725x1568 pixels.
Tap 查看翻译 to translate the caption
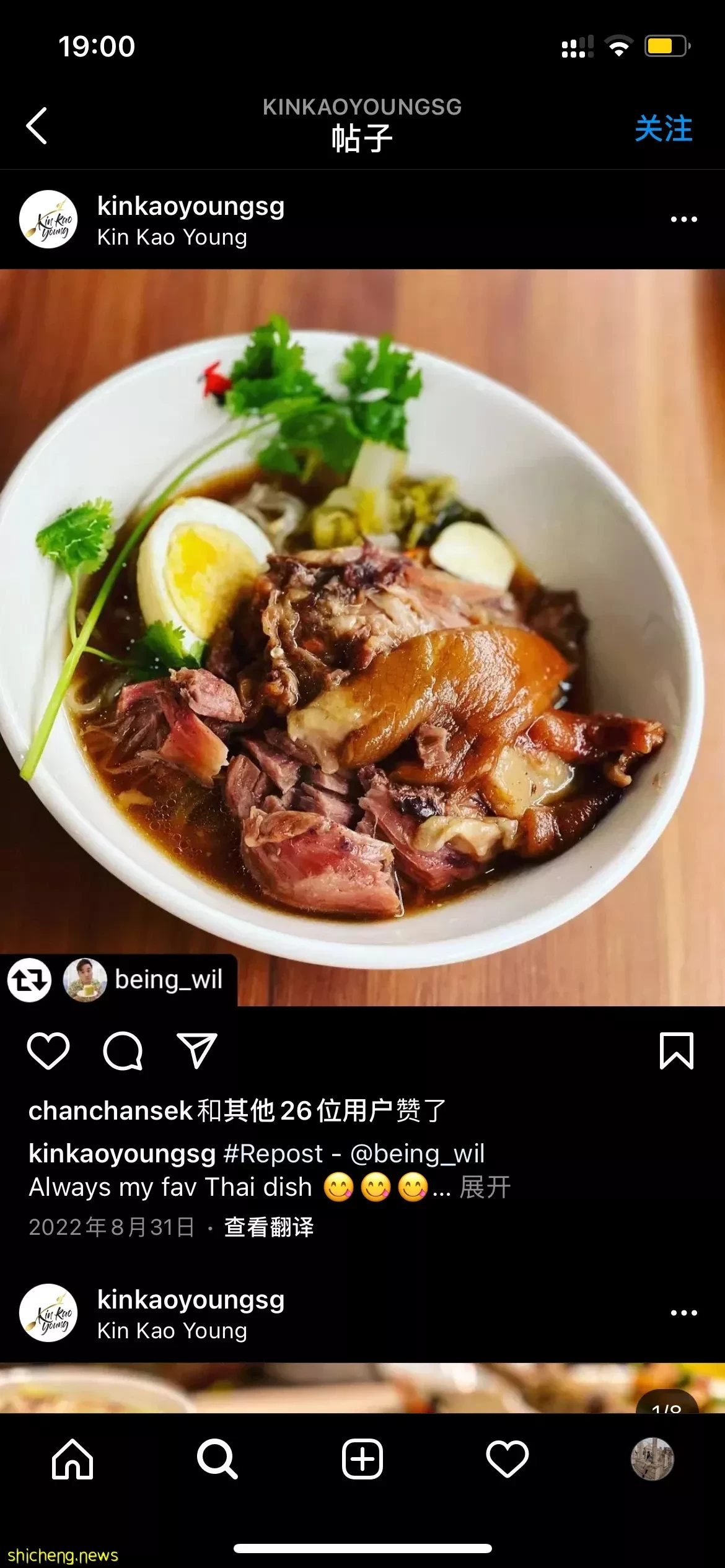(x=268, y=1227)
